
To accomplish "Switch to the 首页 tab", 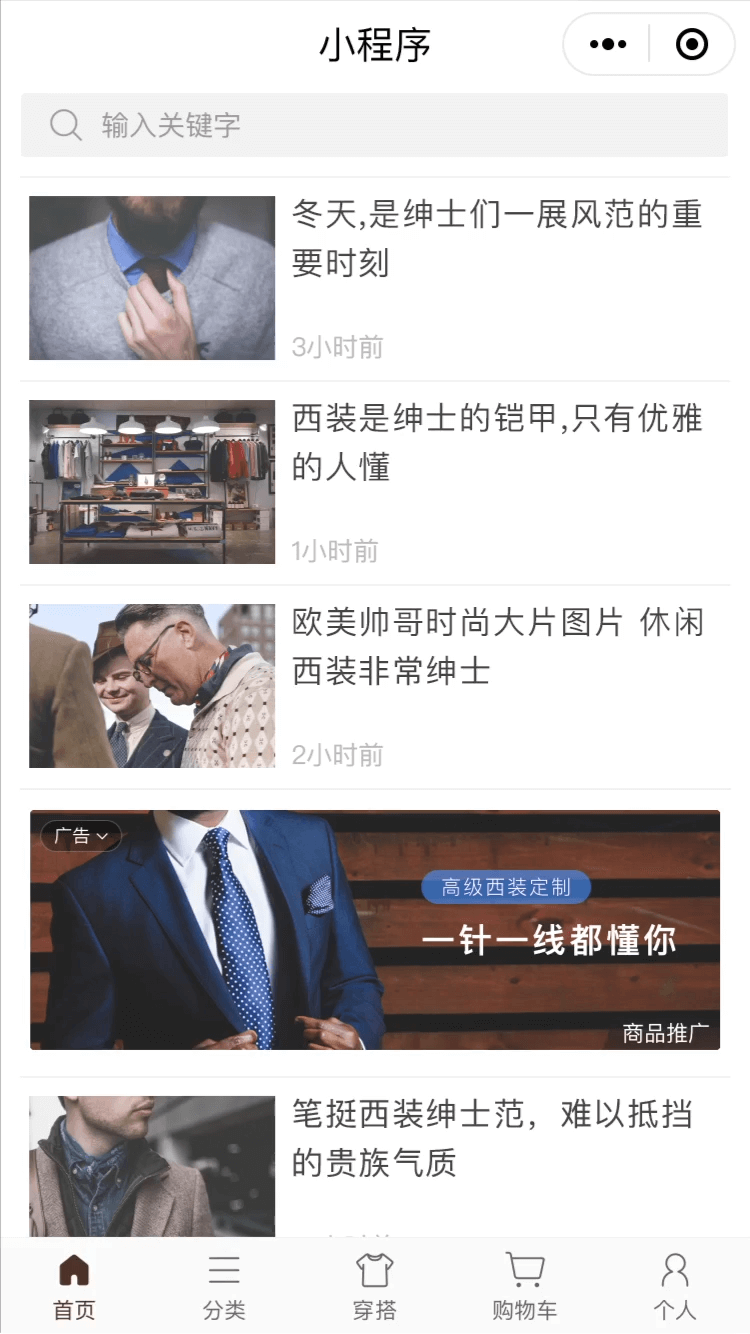I will [74, 1286].
